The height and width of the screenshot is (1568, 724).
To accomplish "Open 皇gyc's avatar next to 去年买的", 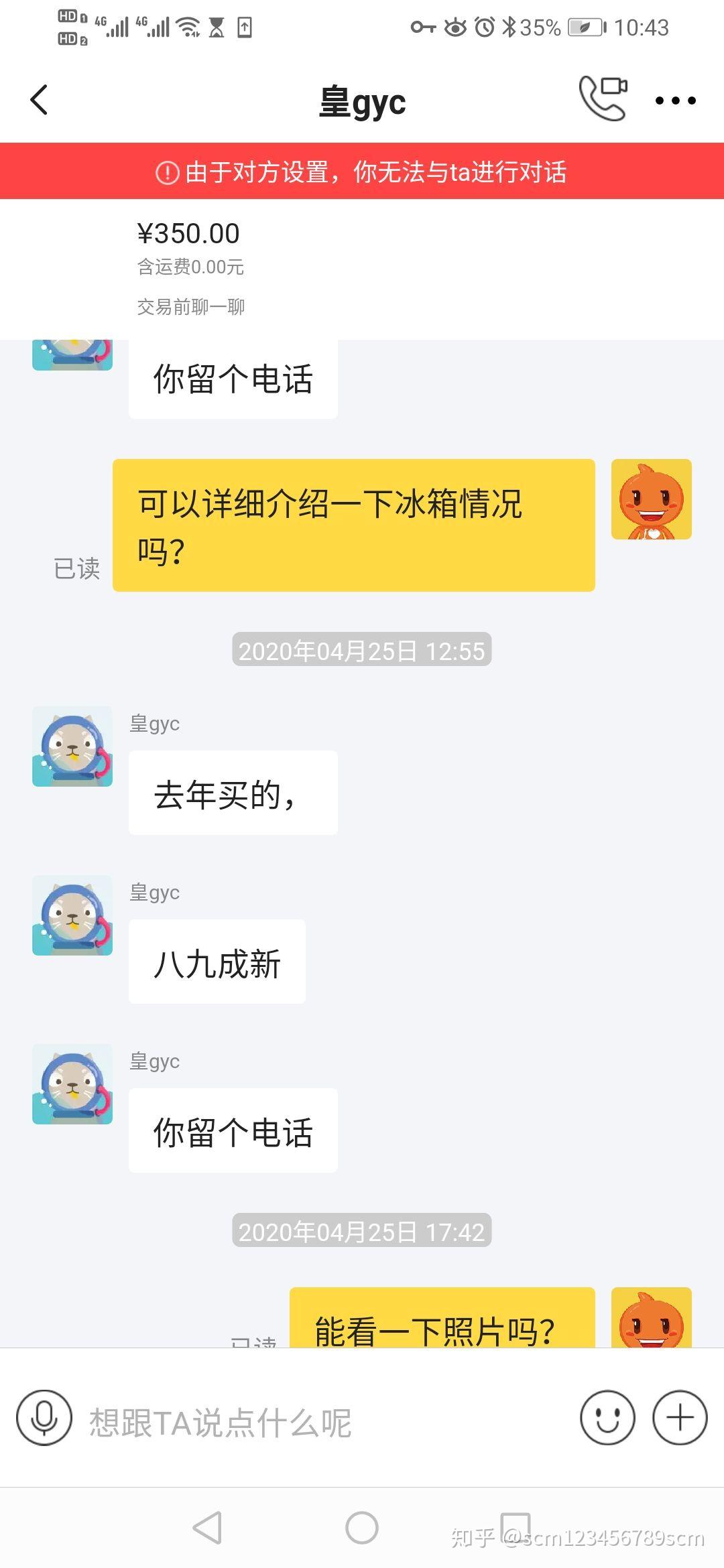I will pos(72,746).
